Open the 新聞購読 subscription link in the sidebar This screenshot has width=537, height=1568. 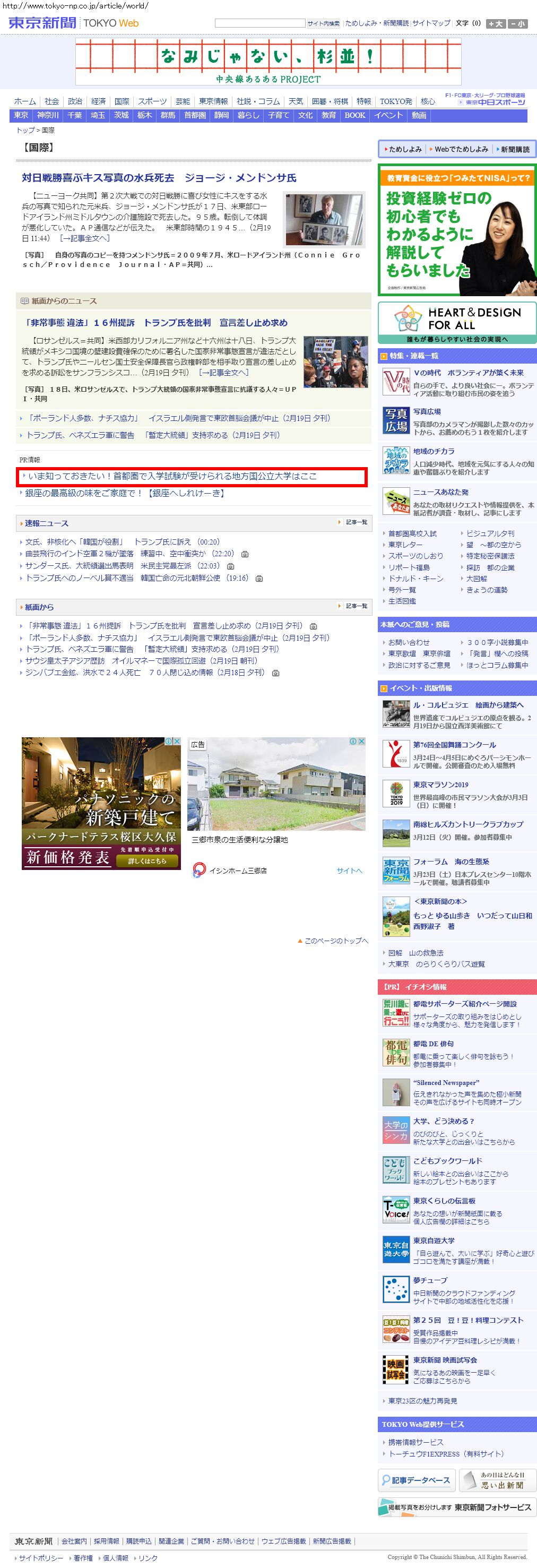click(515, 149)
